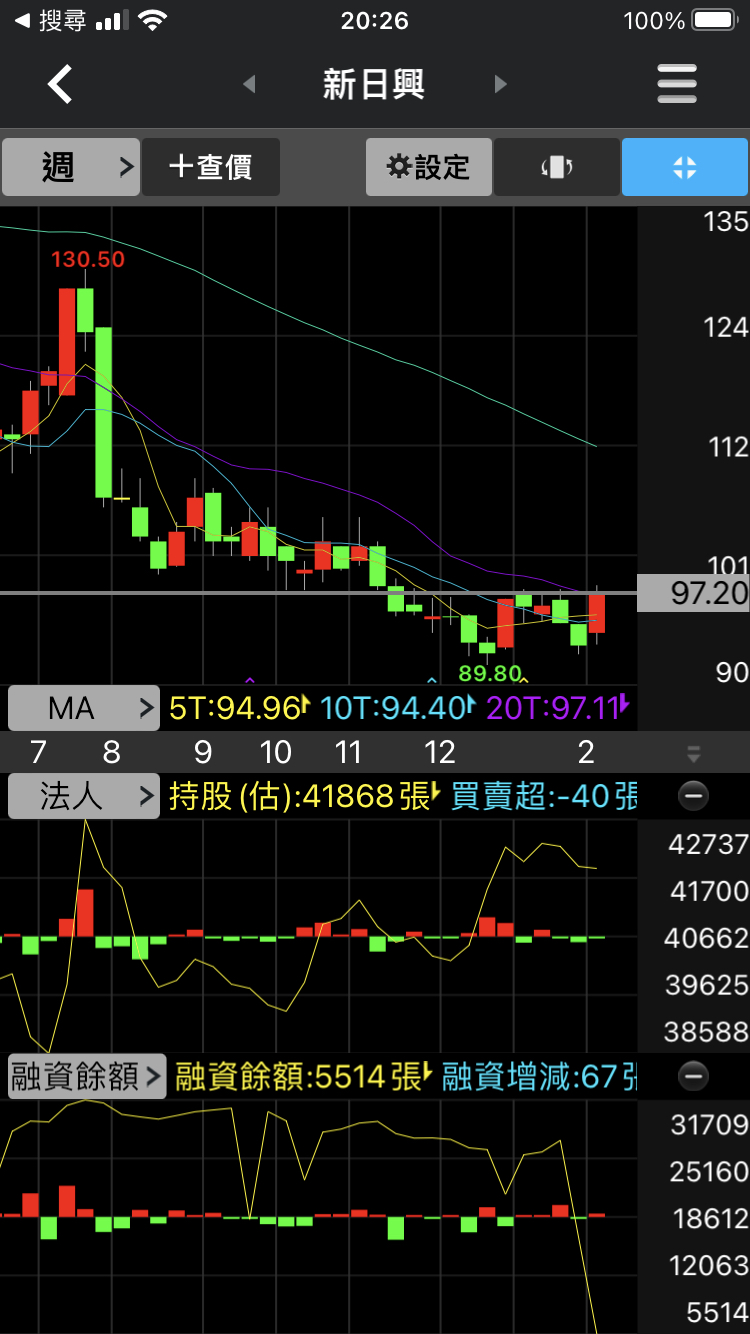This screenshot has height=1334, width=750.
Task: Remove the 融資餘額 sub-chart panel
Action: pos(693,1077)
